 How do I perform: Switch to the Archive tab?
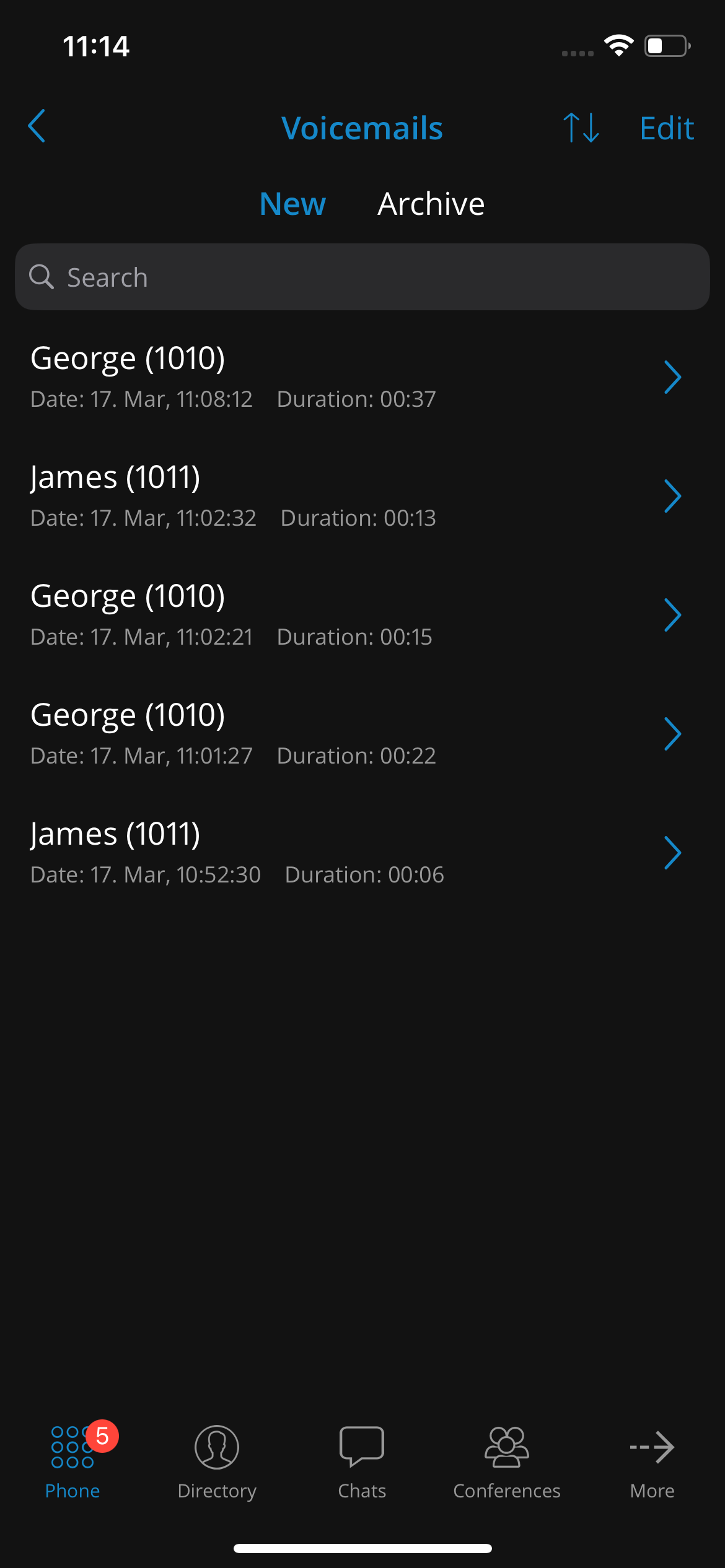point(430,203)
